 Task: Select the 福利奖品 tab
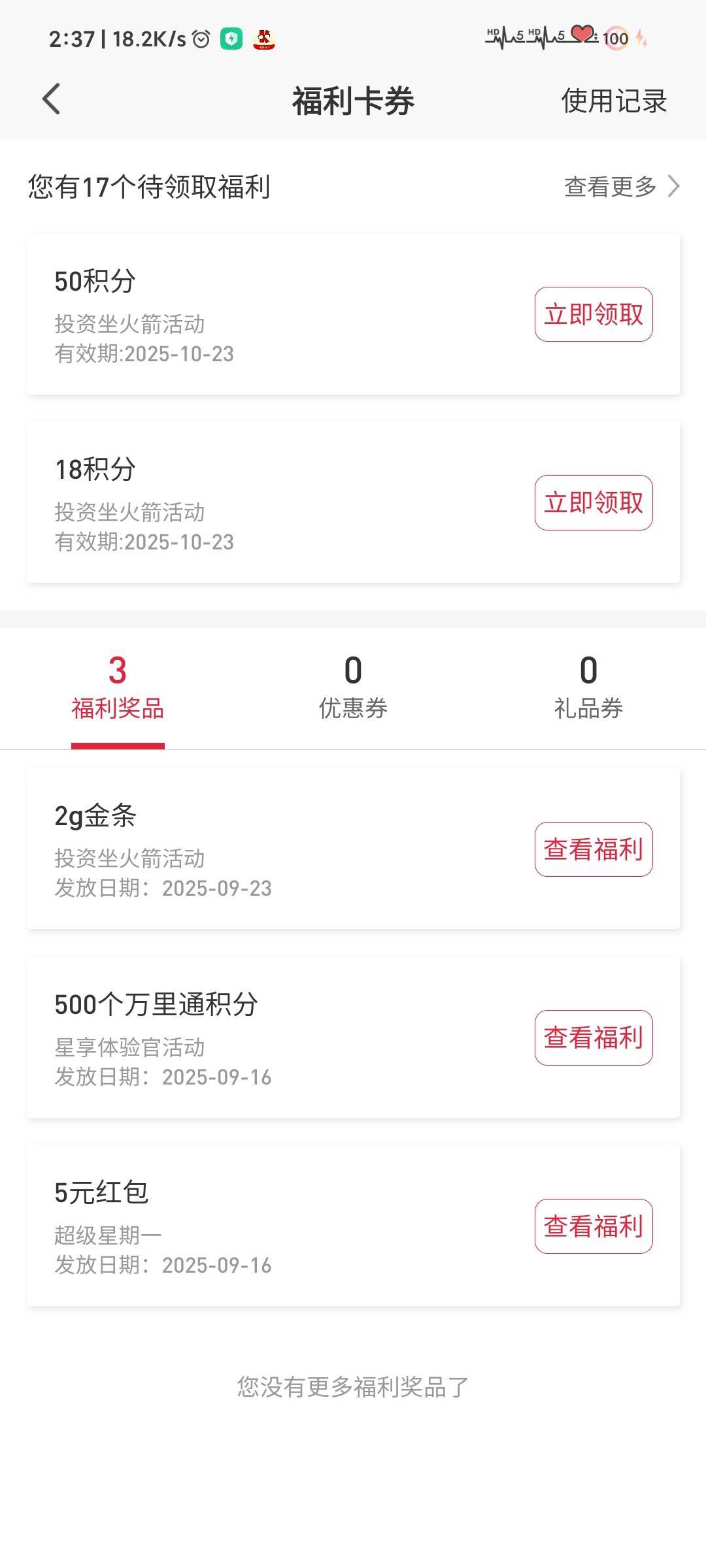pos(118,688)
